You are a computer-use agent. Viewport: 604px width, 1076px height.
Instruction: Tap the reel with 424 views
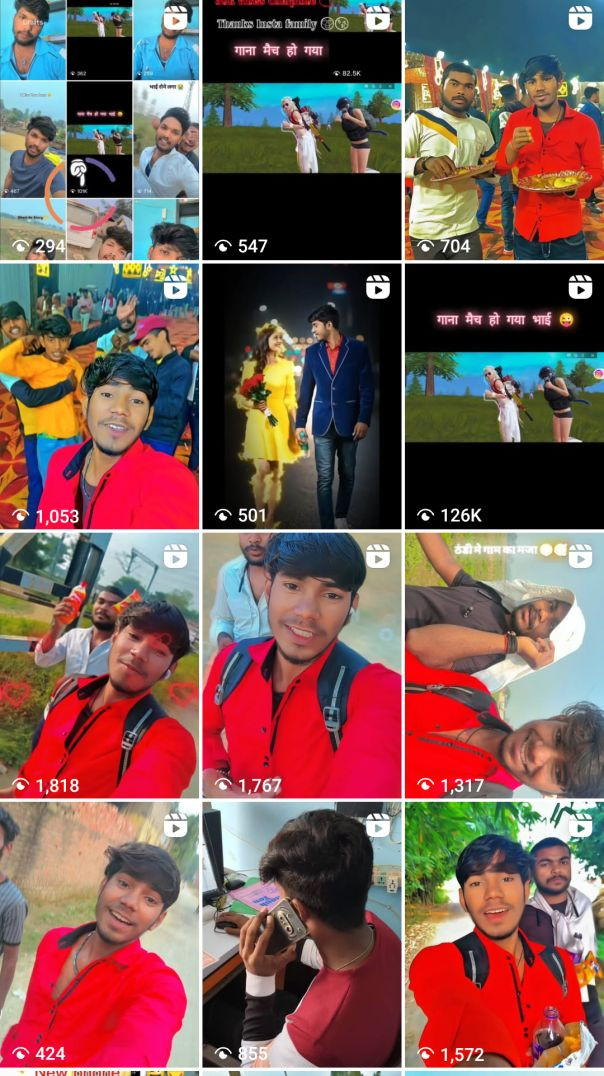(x=99, y=934)
